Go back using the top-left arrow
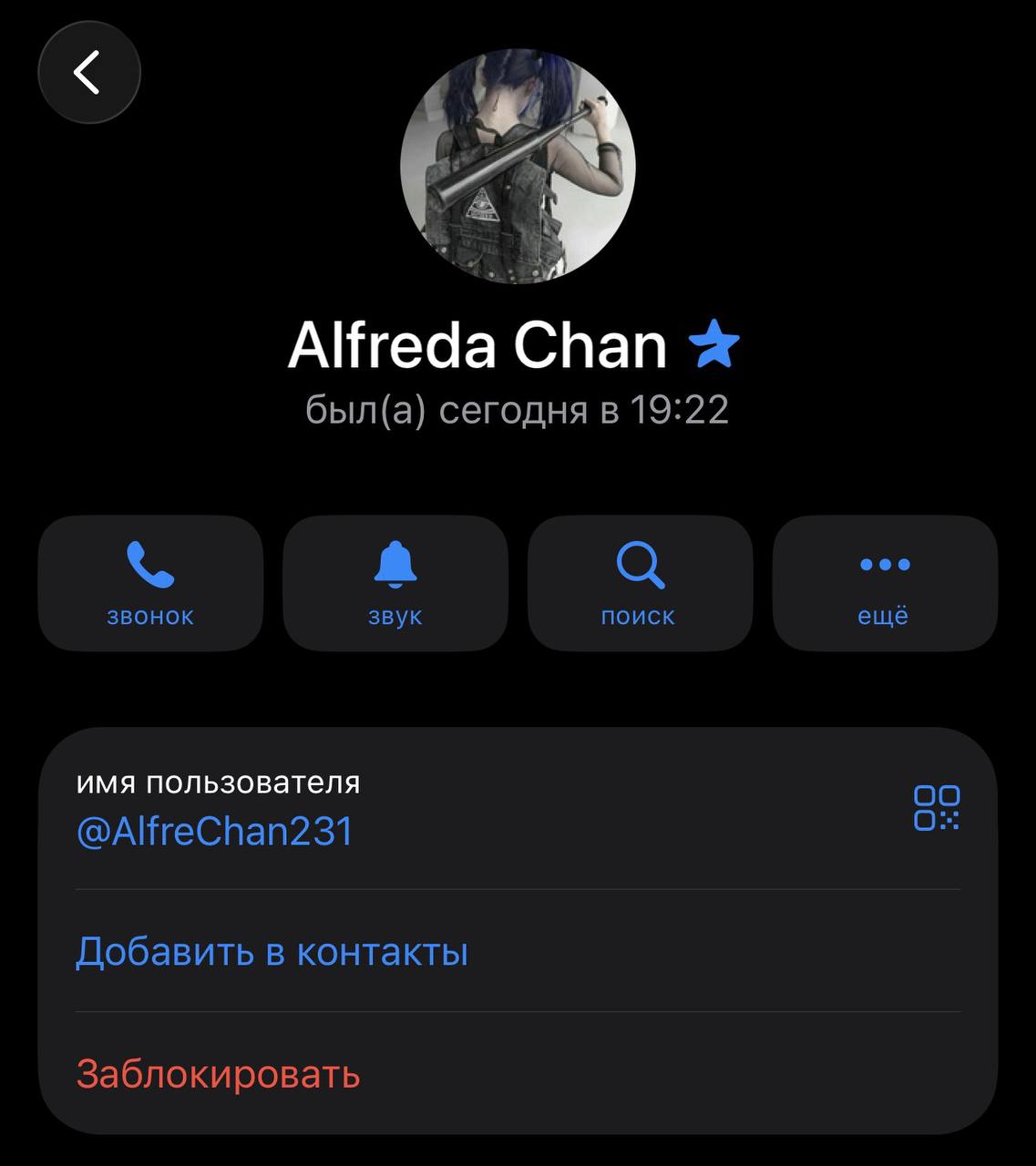Image resolution: width=1036 pixels, height=1166 pixels. click(x=89, y=72)
